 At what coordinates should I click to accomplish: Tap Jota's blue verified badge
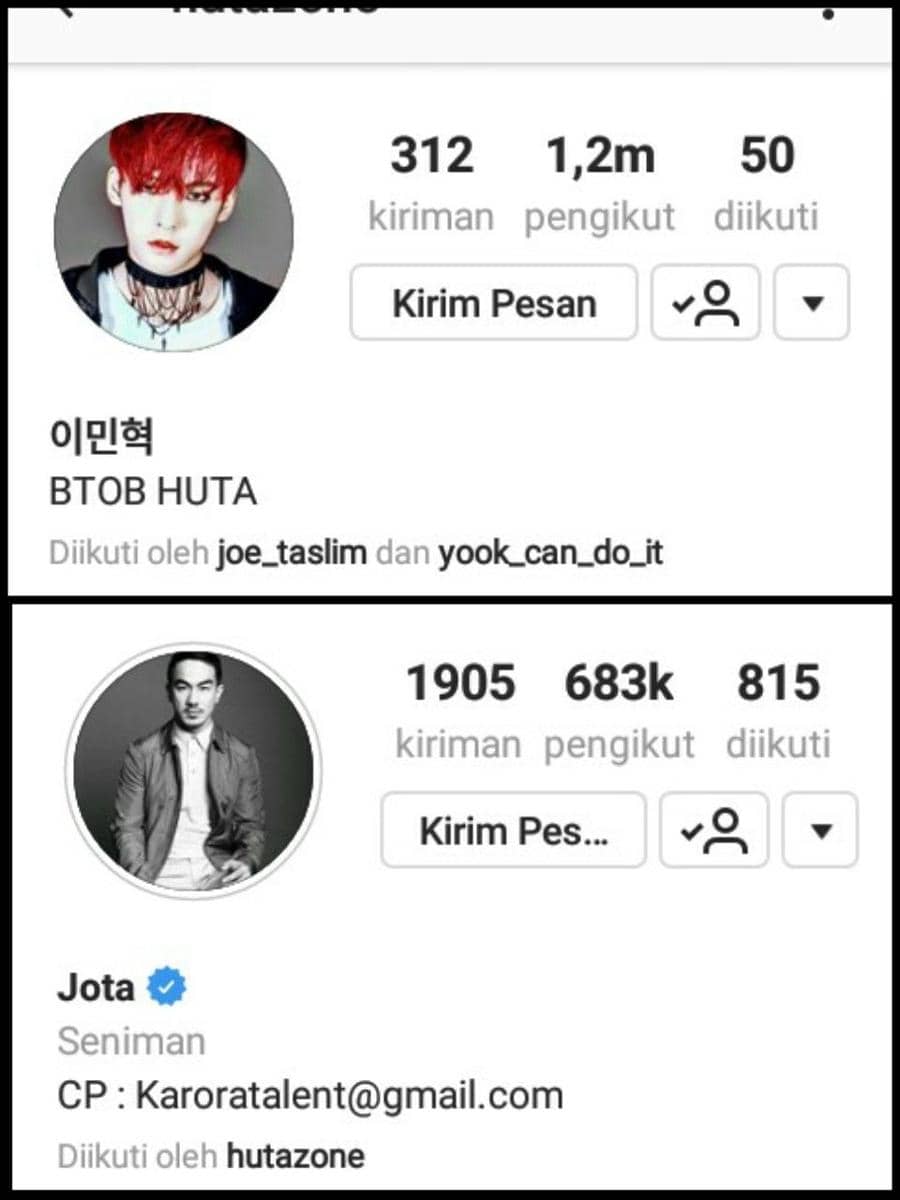tap(163, 986)
